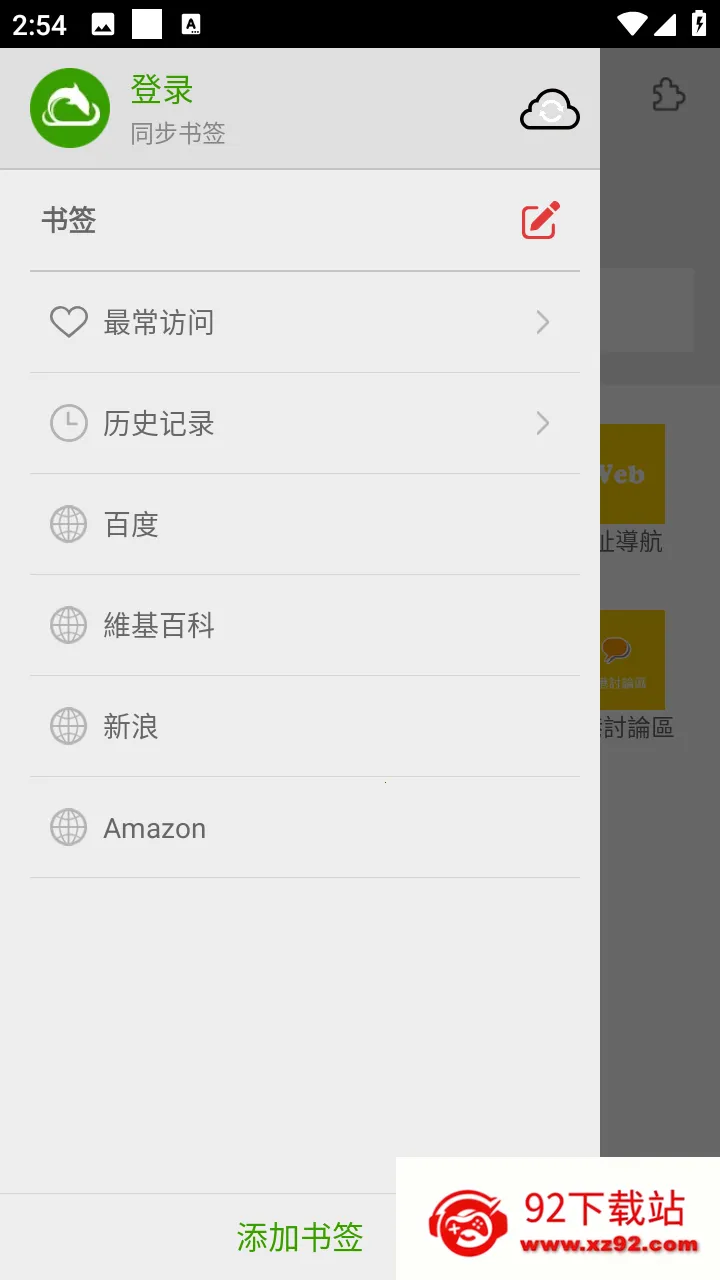
Task: Select the heart icon next to 最常访问
Action: pos(68,322)
